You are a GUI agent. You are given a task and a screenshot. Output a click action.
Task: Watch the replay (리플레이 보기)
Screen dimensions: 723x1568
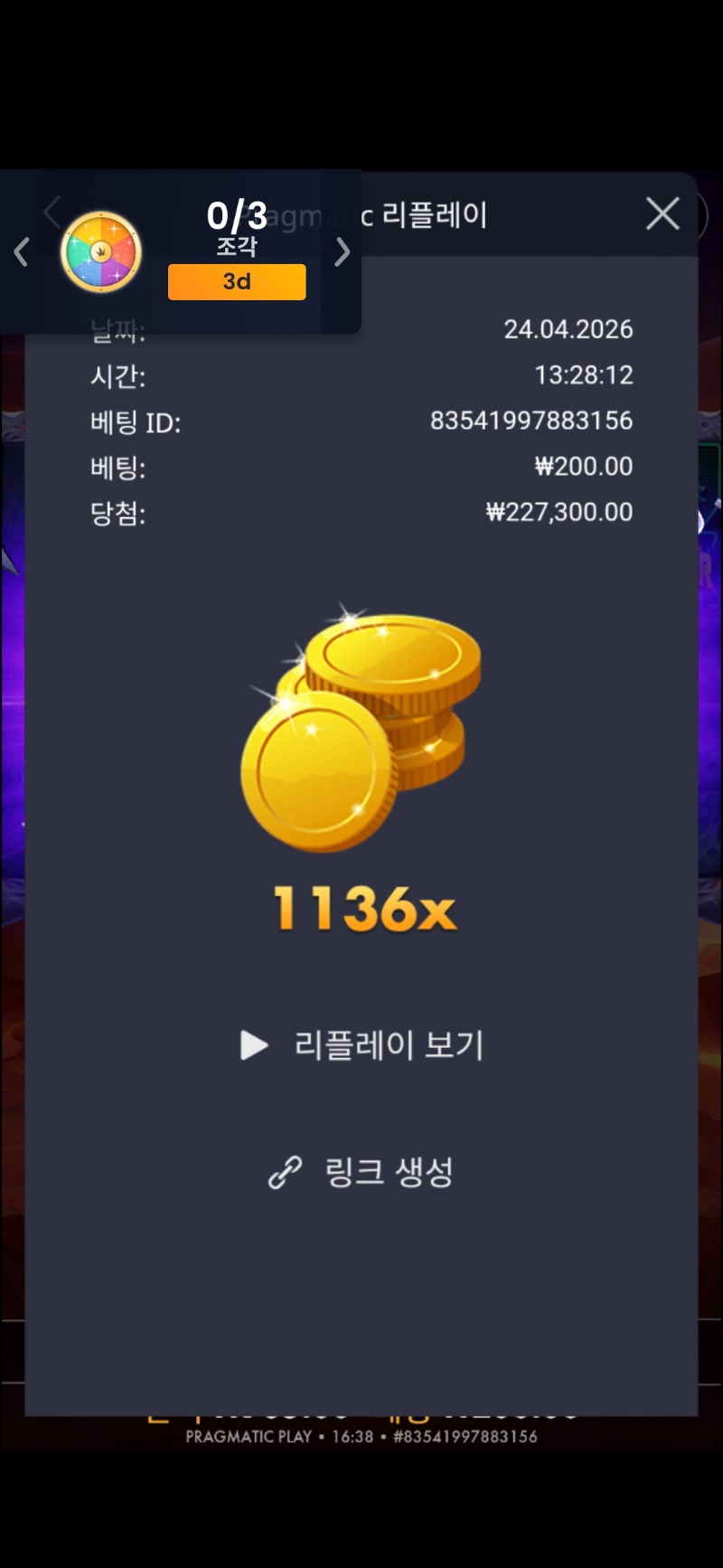point(363,1045)
